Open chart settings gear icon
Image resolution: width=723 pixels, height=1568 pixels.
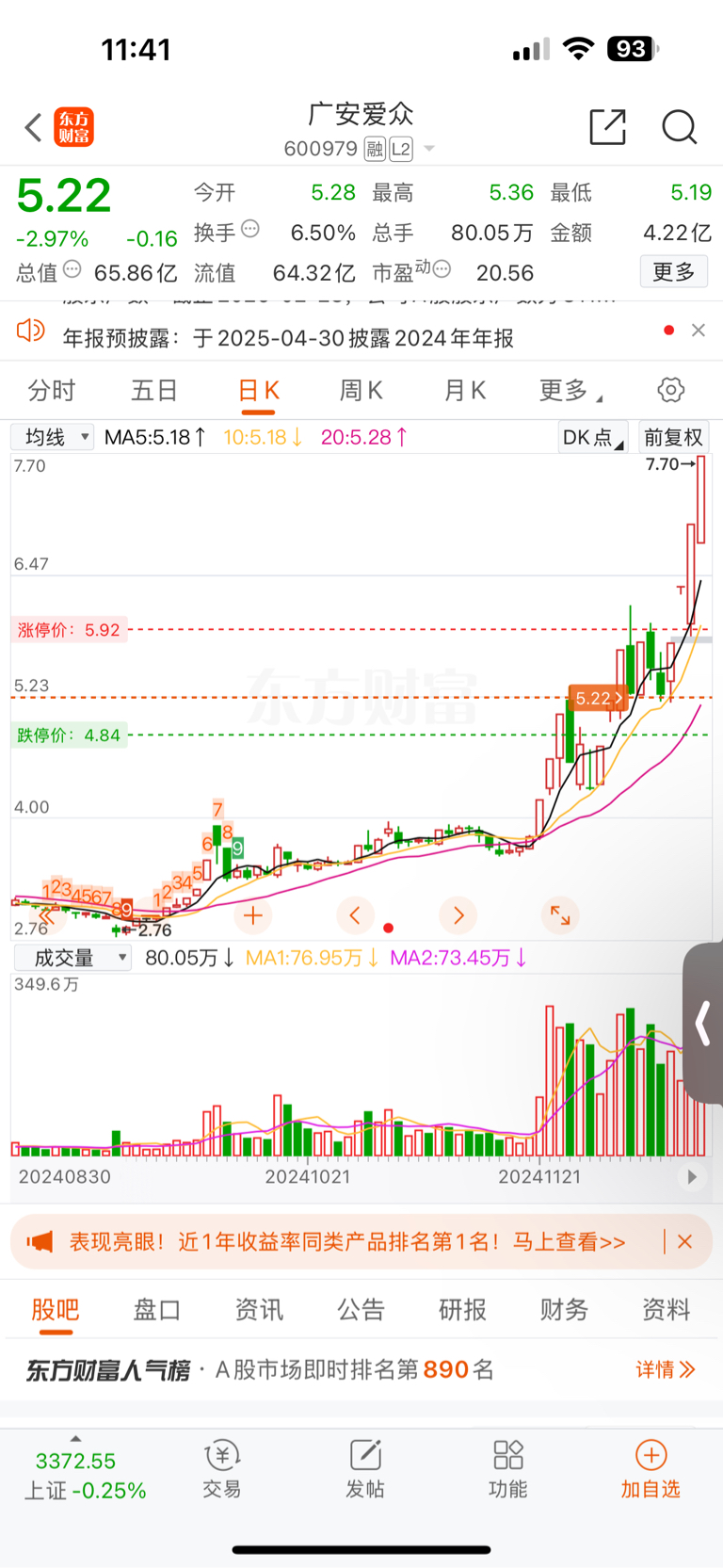670,391
